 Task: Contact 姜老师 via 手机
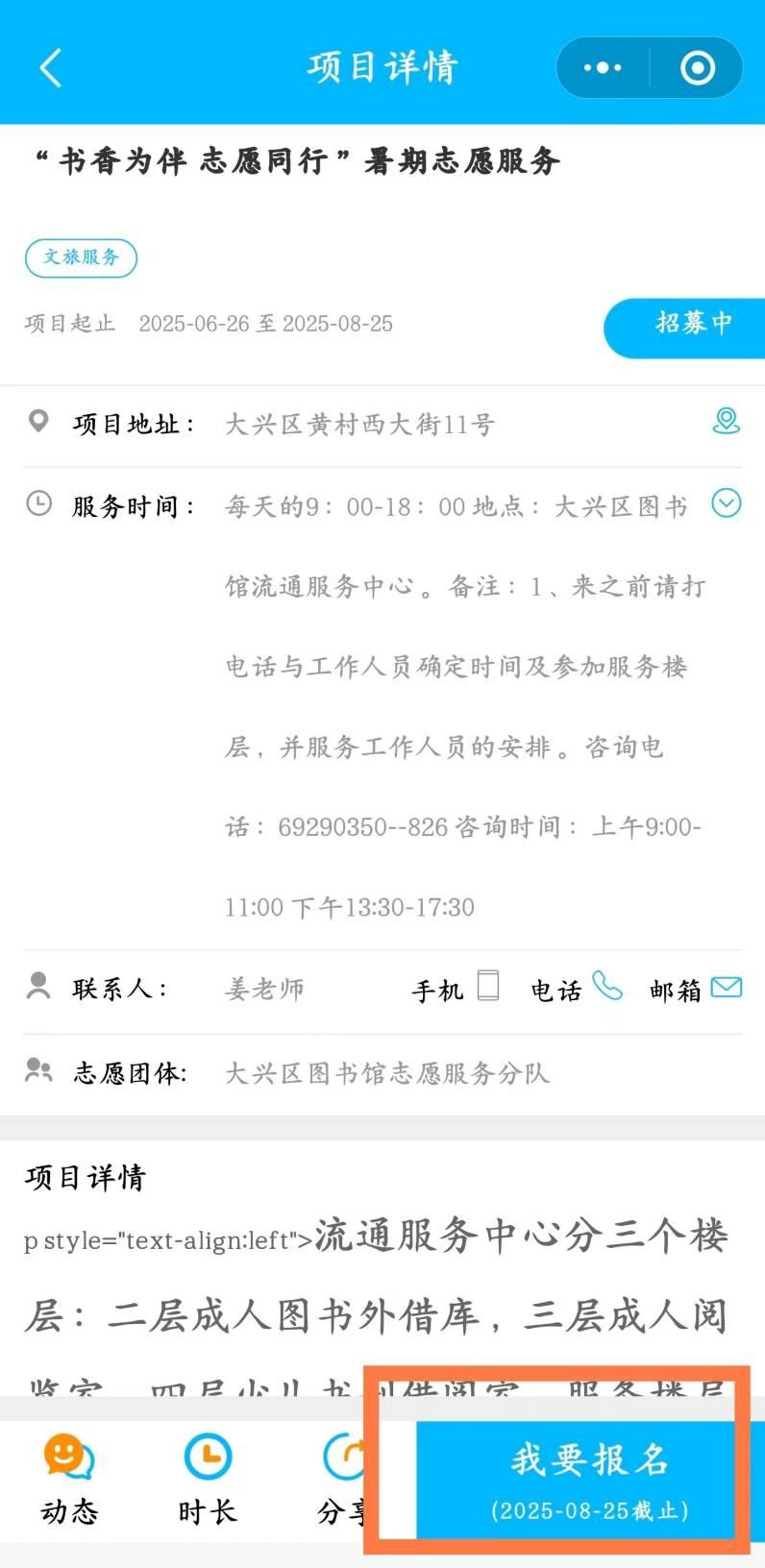click(456, 988)
